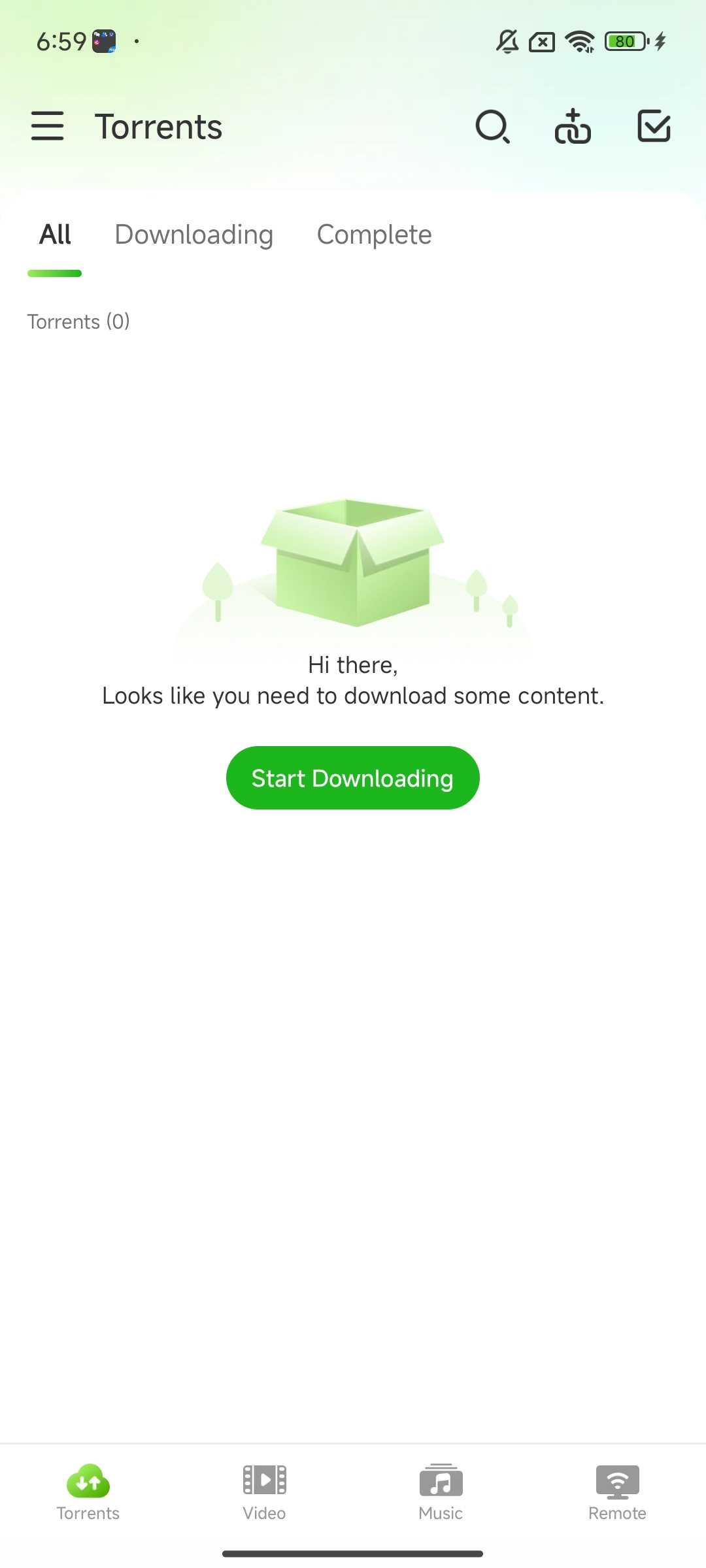
Task: Switch to the Downloading tab
Action: pyautogui.click(x=193, y=235)
